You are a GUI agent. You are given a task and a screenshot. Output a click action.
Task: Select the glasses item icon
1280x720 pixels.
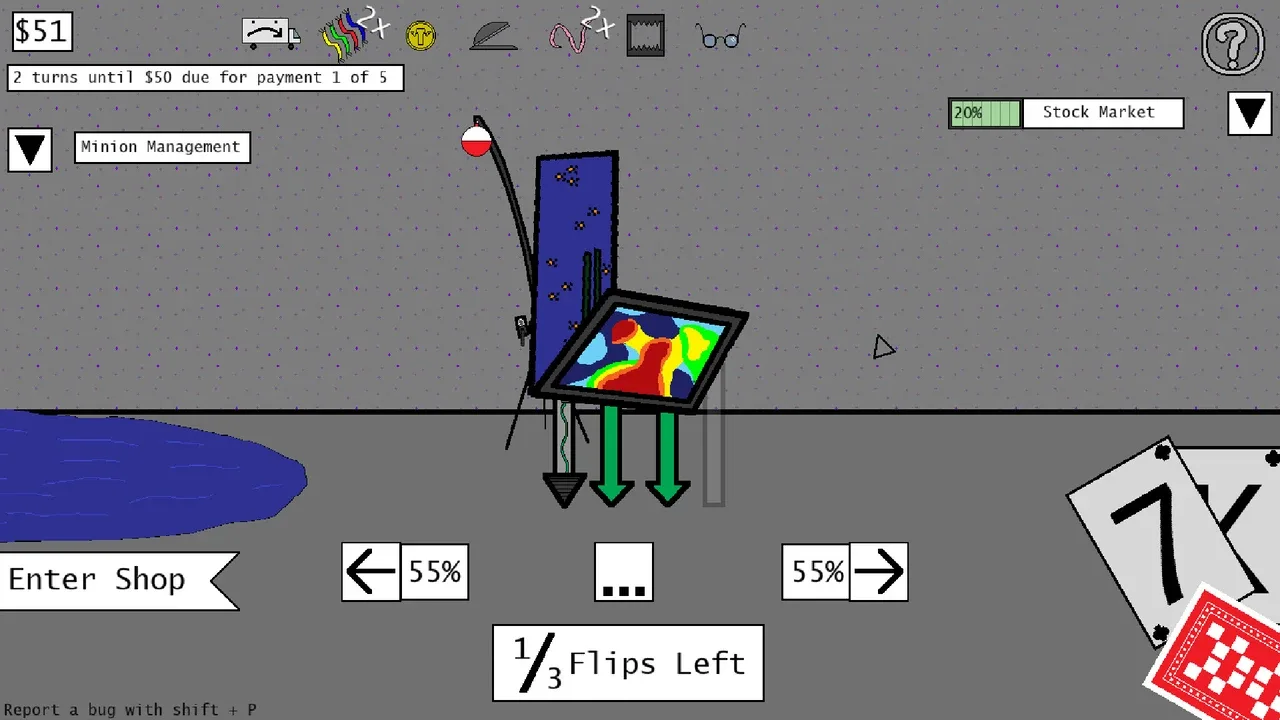(720, 38)
